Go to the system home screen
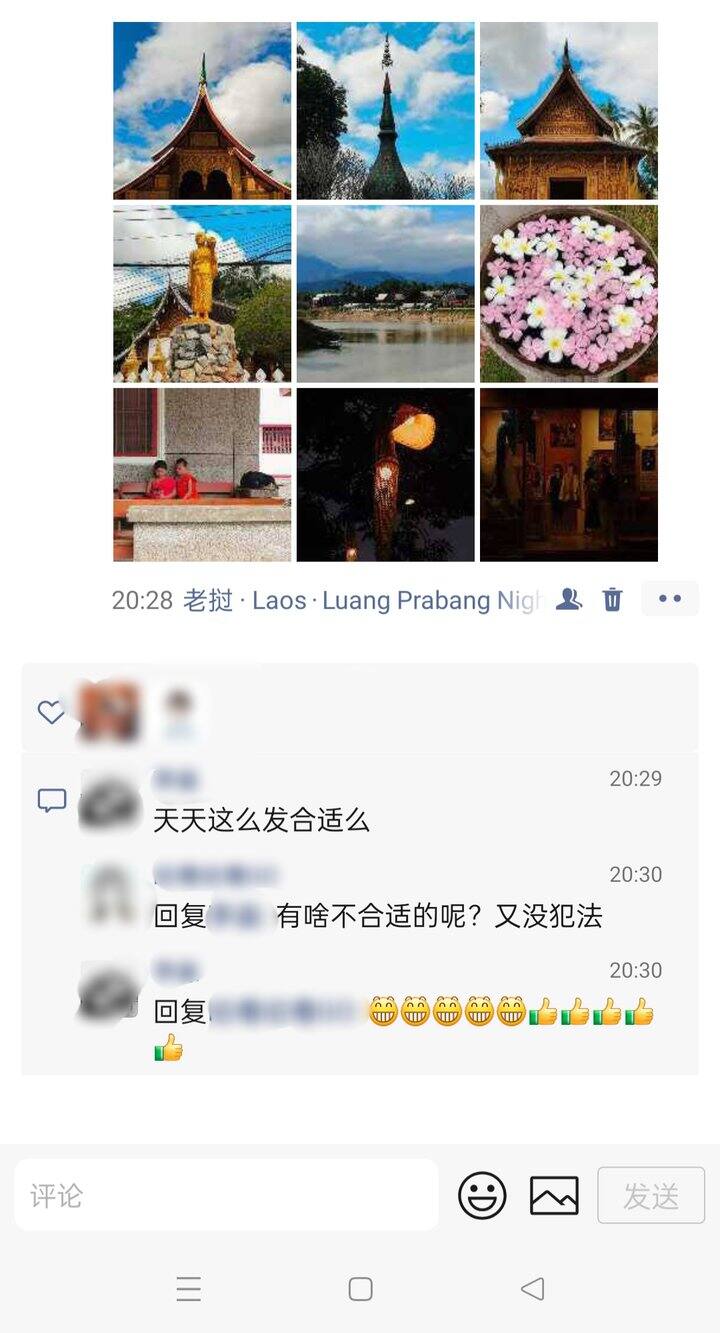The image size is (720, 1333). click(x=360, y=1289)
